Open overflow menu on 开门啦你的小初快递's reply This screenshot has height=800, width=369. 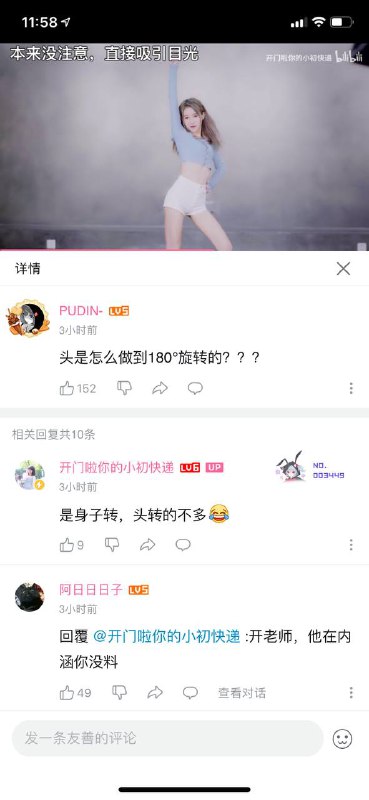click(351, 545)
